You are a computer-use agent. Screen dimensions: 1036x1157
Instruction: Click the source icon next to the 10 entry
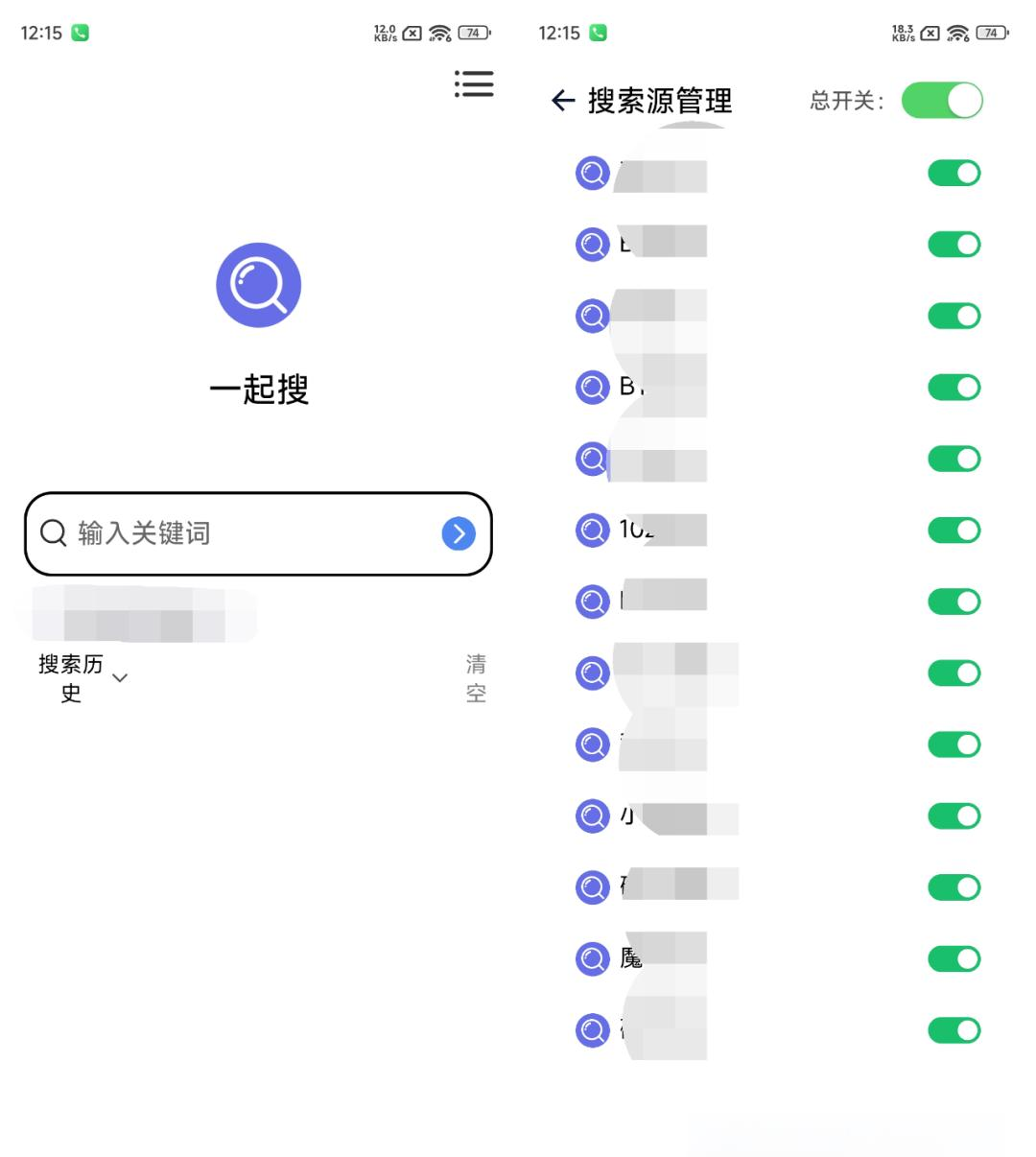click(x=592, y=530)
